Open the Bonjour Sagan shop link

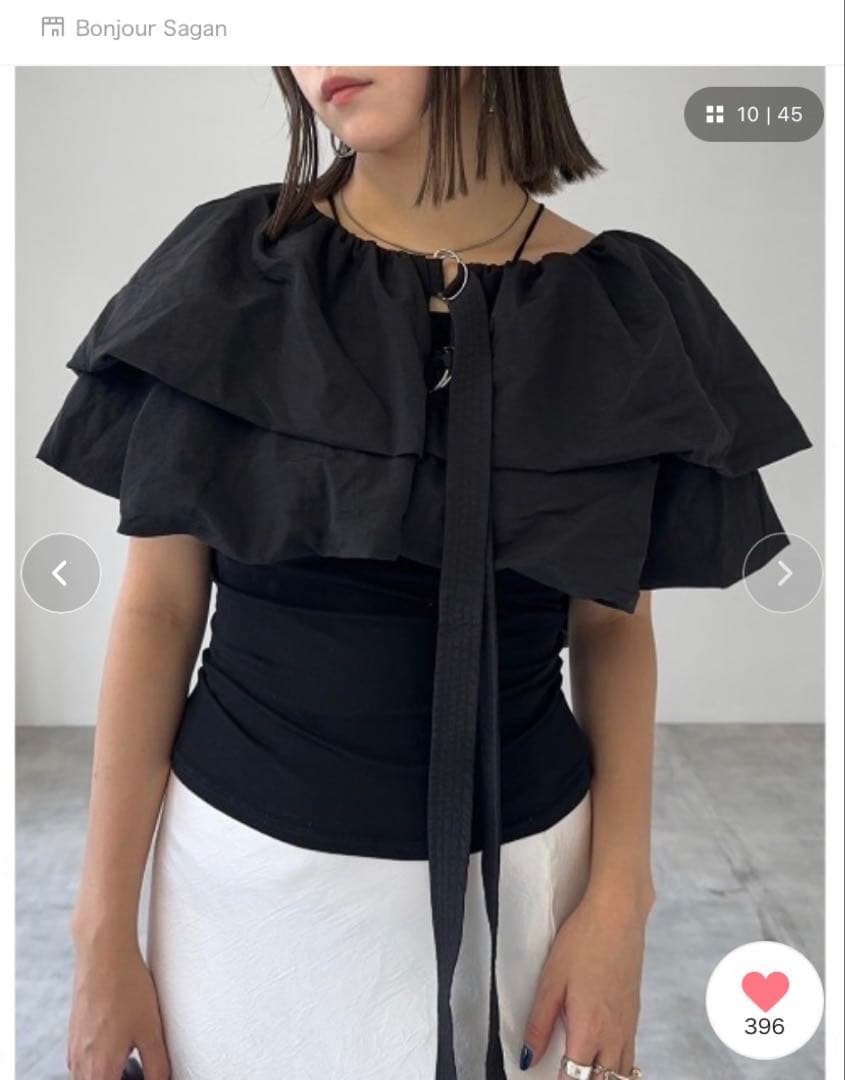(x=134, y=28)
